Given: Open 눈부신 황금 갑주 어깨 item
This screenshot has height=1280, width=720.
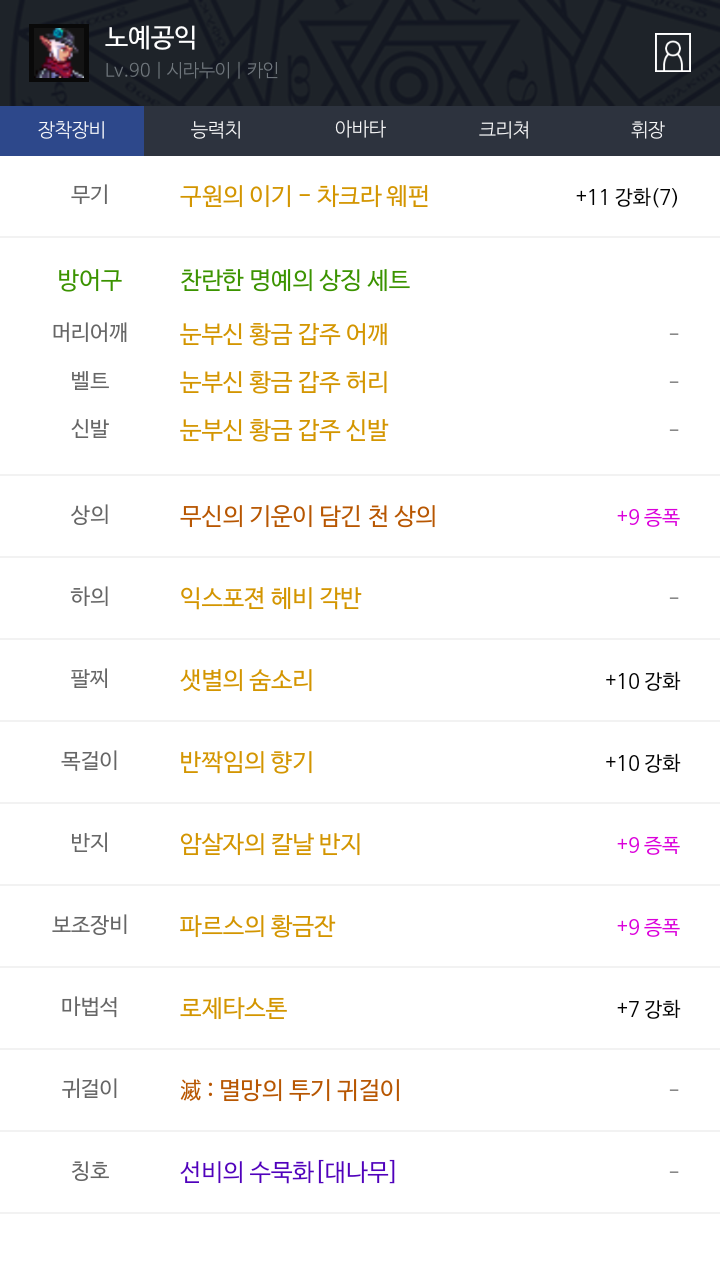Looking at the screenshot, I should 284,334.
